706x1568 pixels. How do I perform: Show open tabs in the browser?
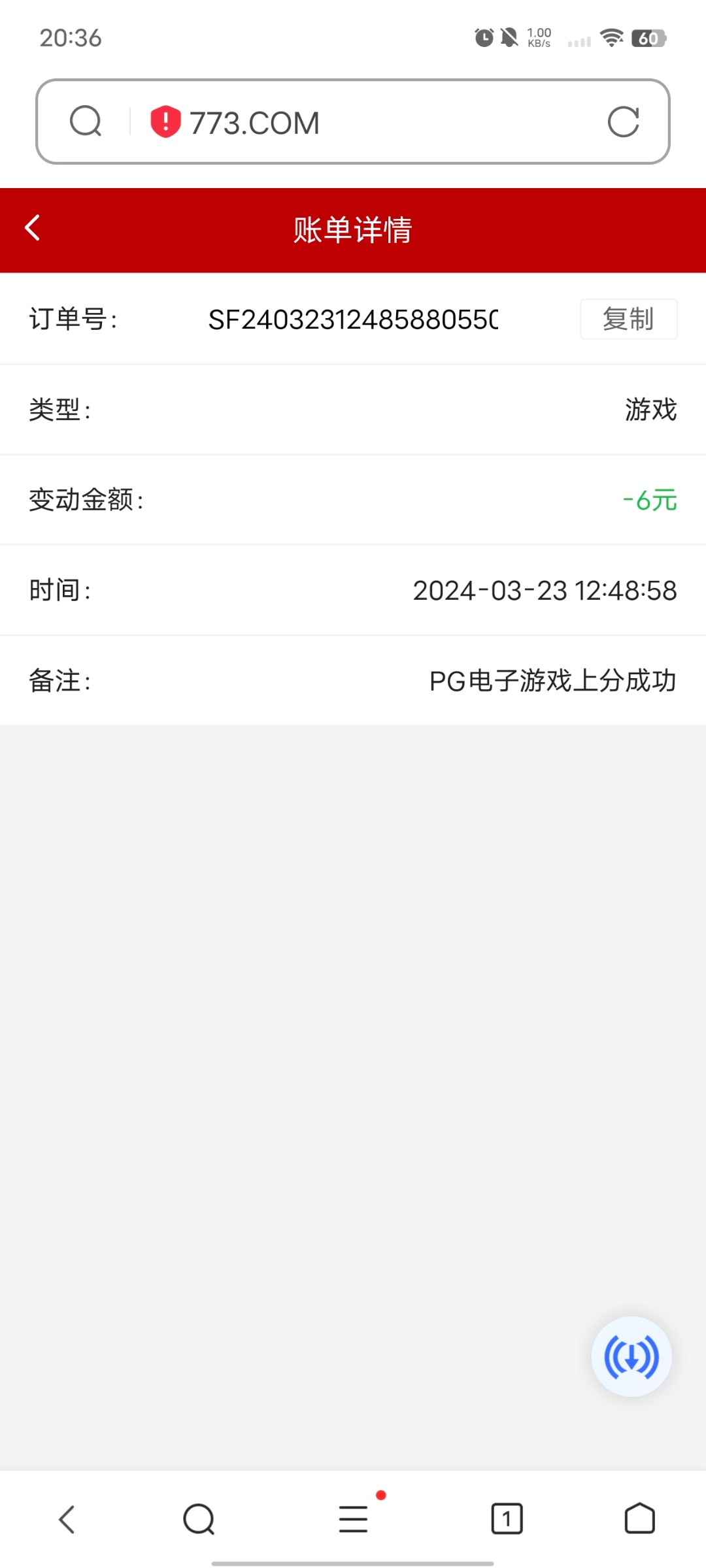point(507,1519)
